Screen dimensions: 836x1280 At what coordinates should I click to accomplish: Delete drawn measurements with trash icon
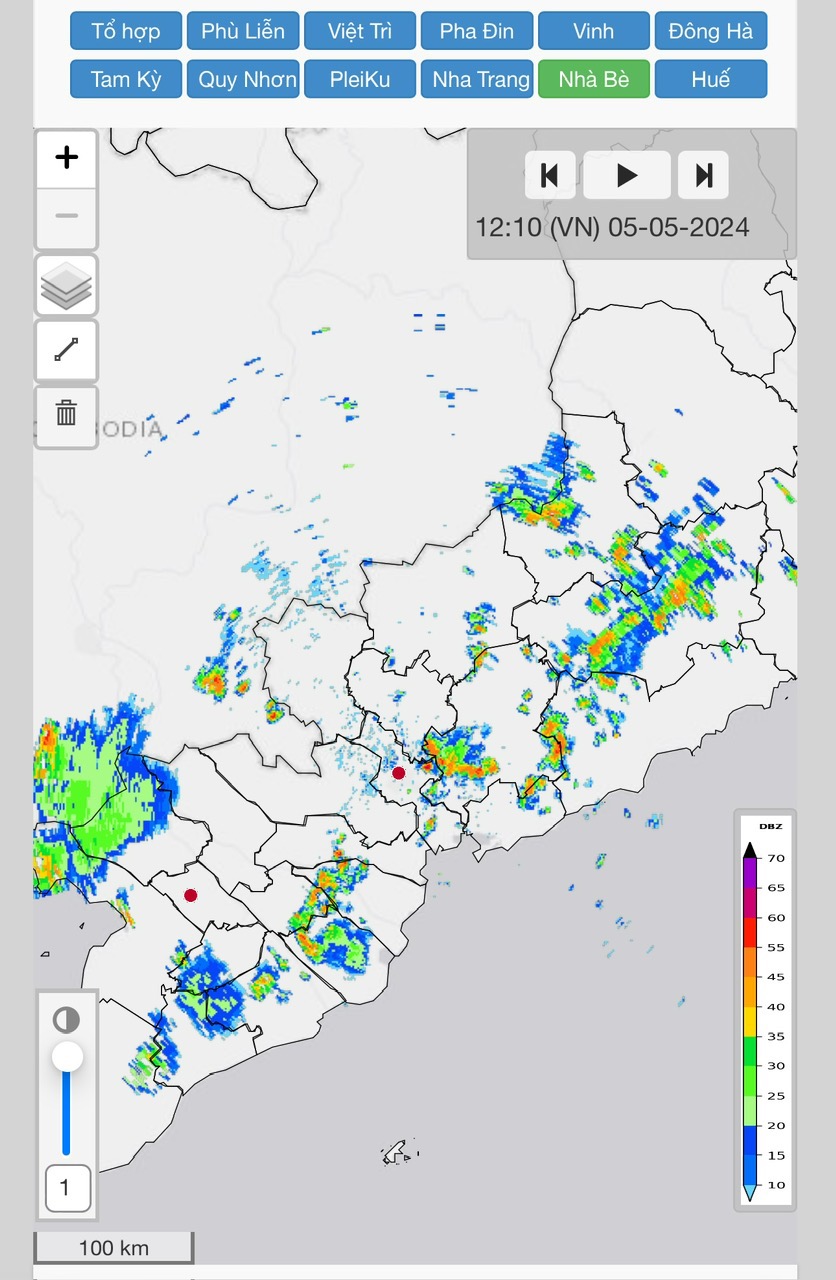click(66, 413)
